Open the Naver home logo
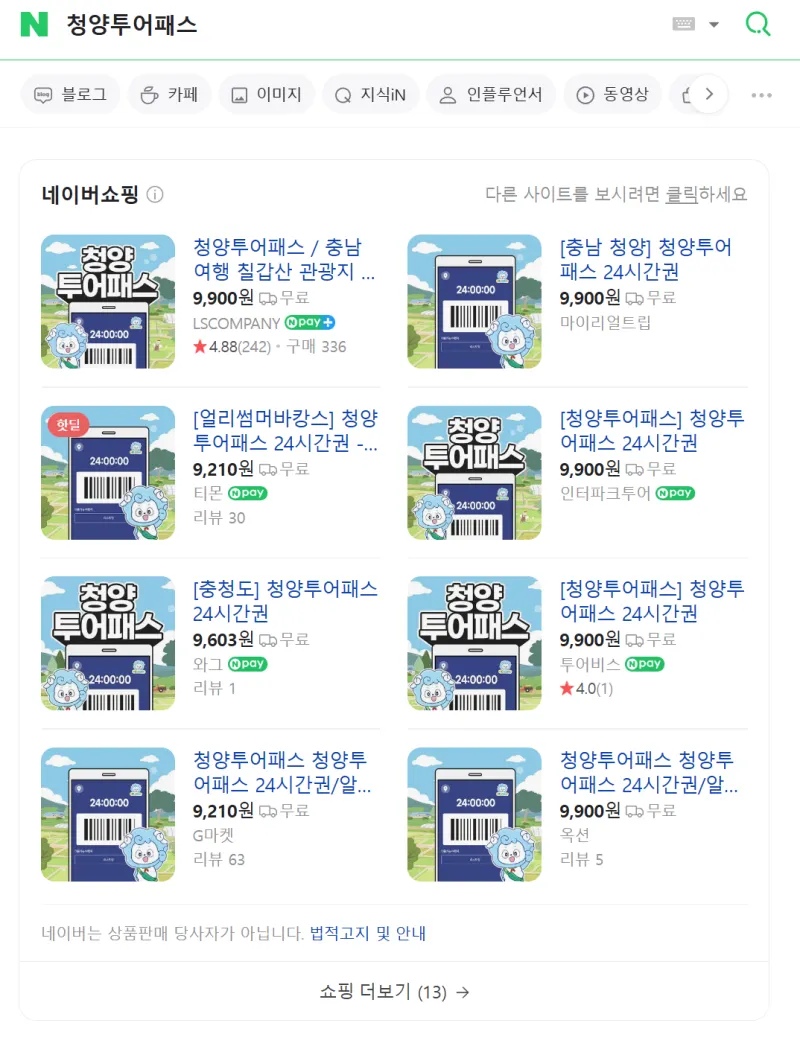The width and height of the screenshot is (800, 1055). point(34,25)
